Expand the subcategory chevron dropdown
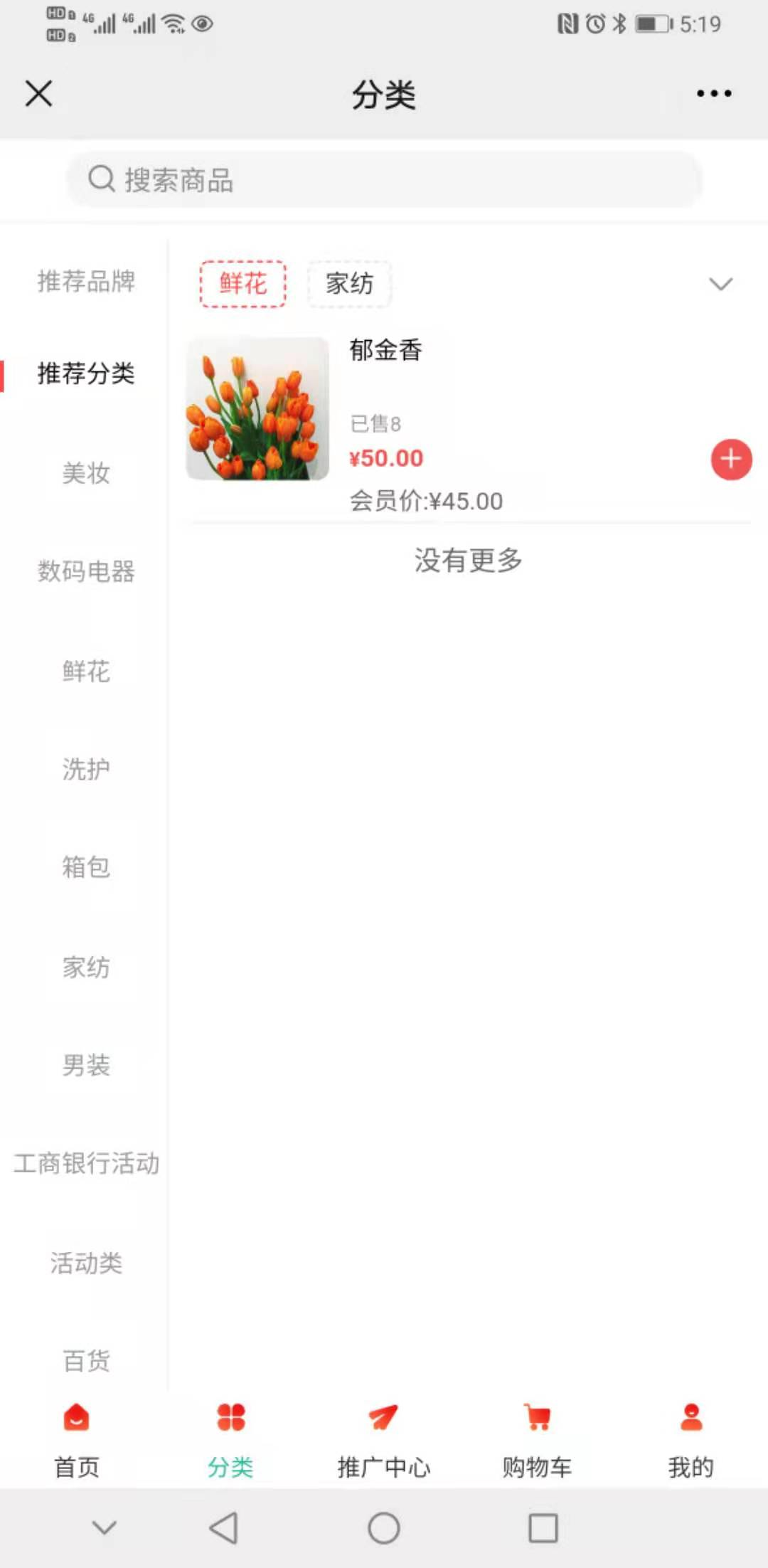The image size is (768, 1568). pos(720,284)
